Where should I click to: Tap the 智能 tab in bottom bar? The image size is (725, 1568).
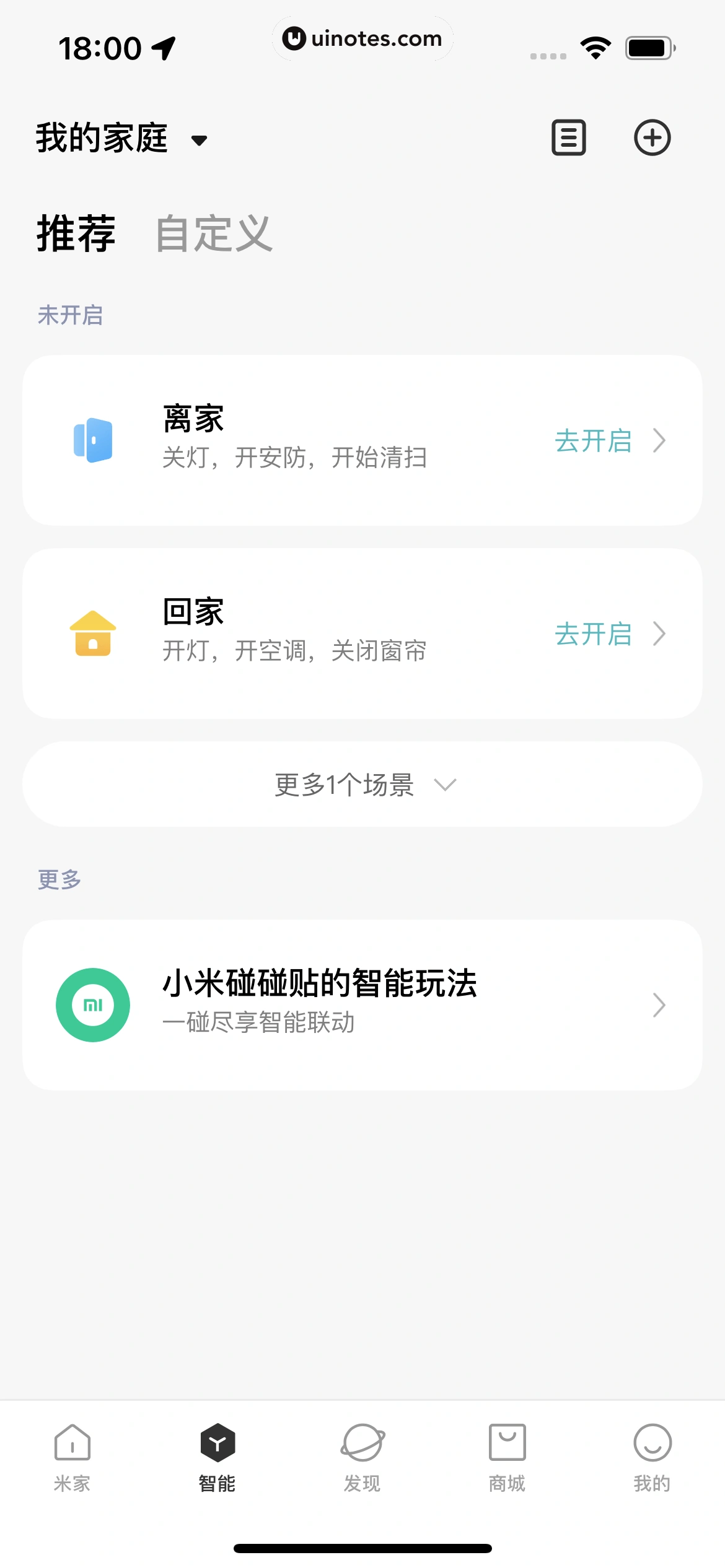tap(217, 1457)
